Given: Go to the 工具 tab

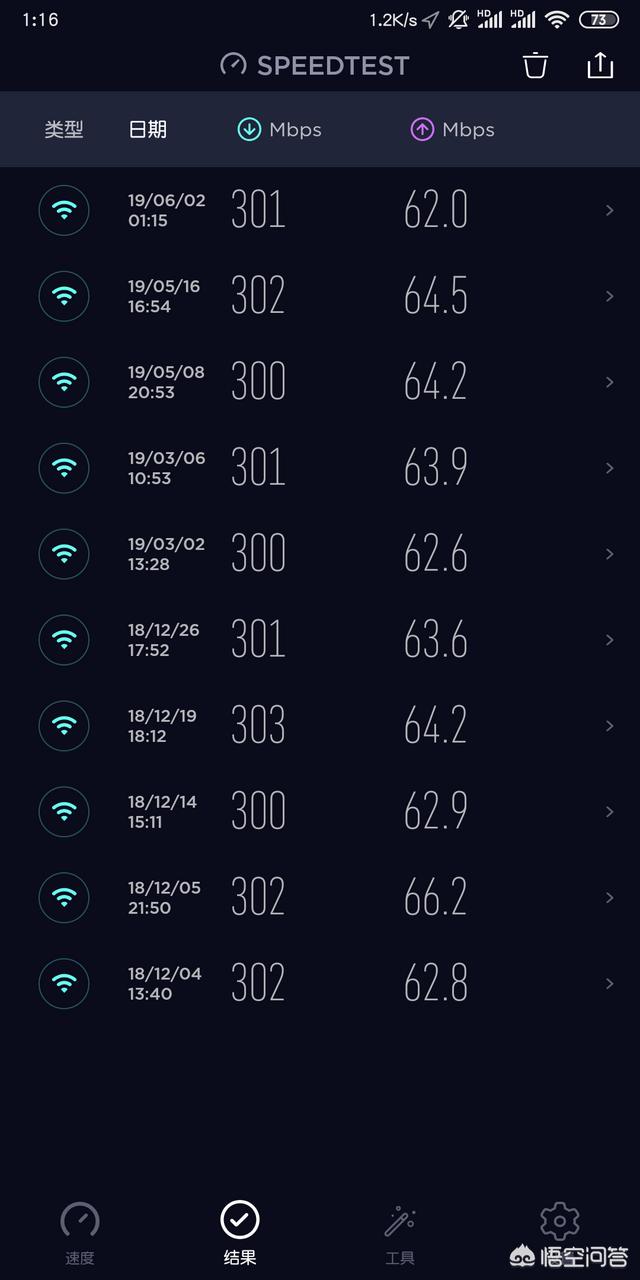Looking at the screenshot, I should pyautogui.click(x=400, y=1233).
